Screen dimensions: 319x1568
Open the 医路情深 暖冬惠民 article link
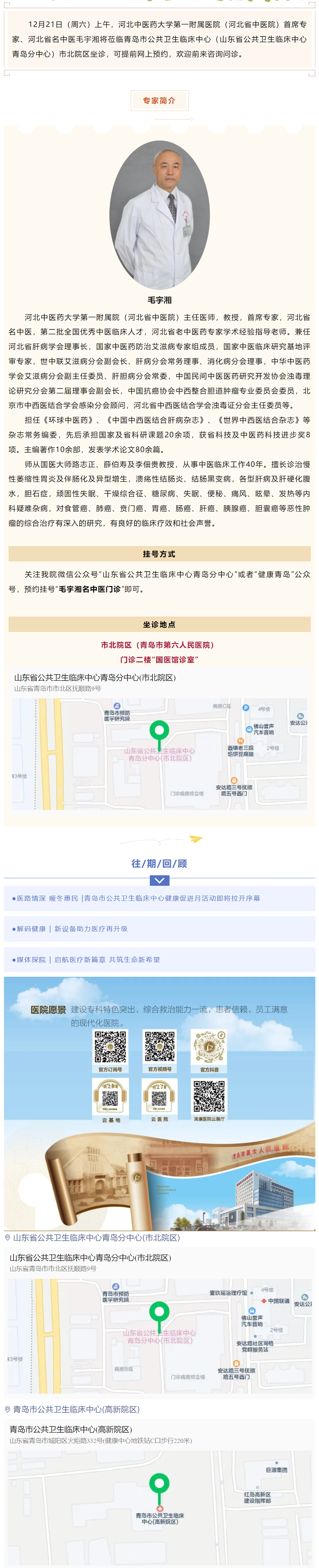click(x=136, y=898)
